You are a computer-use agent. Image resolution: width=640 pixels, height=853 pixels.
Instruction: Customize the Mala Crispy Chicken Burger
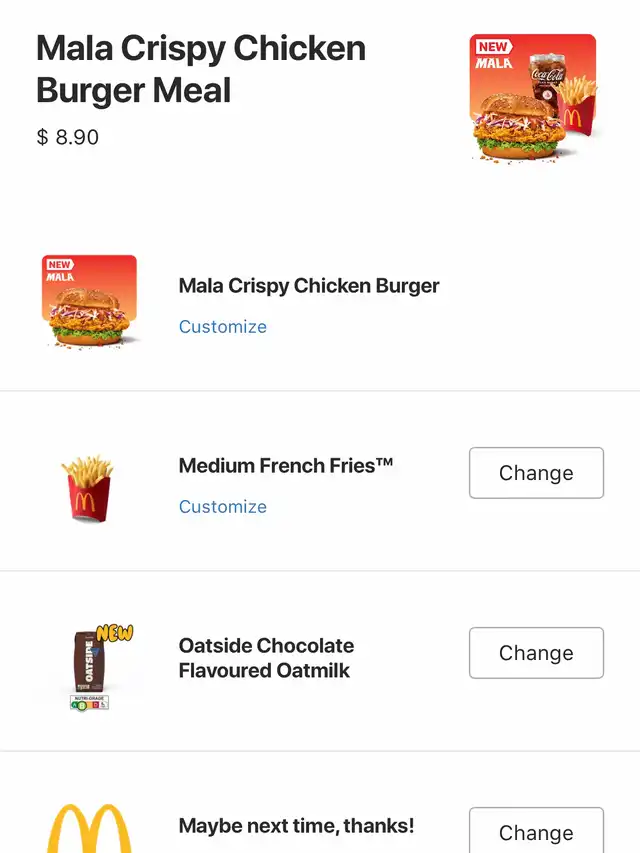pyautogui.click(x=222, y=327)
